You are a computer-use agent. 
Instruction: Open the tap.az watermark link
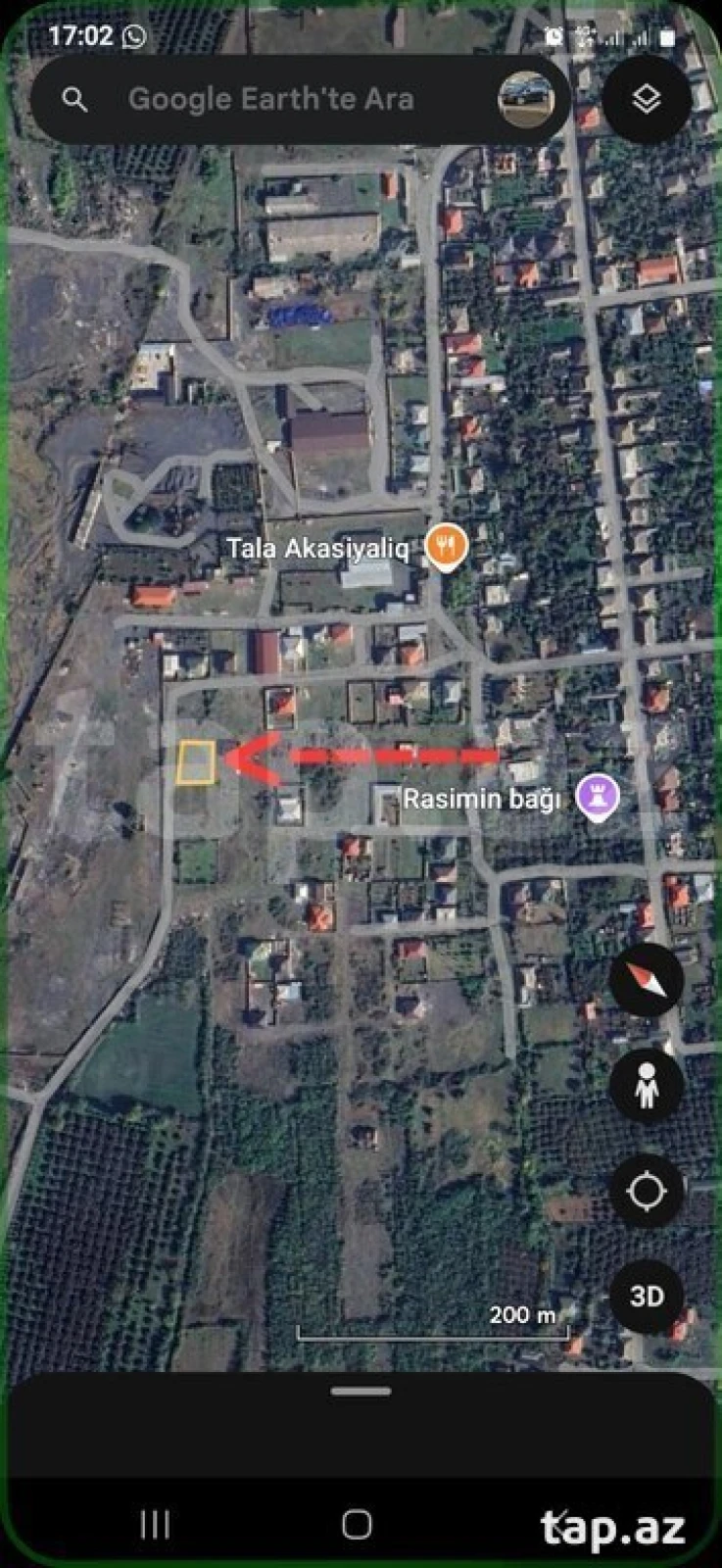click(614, 1524)
